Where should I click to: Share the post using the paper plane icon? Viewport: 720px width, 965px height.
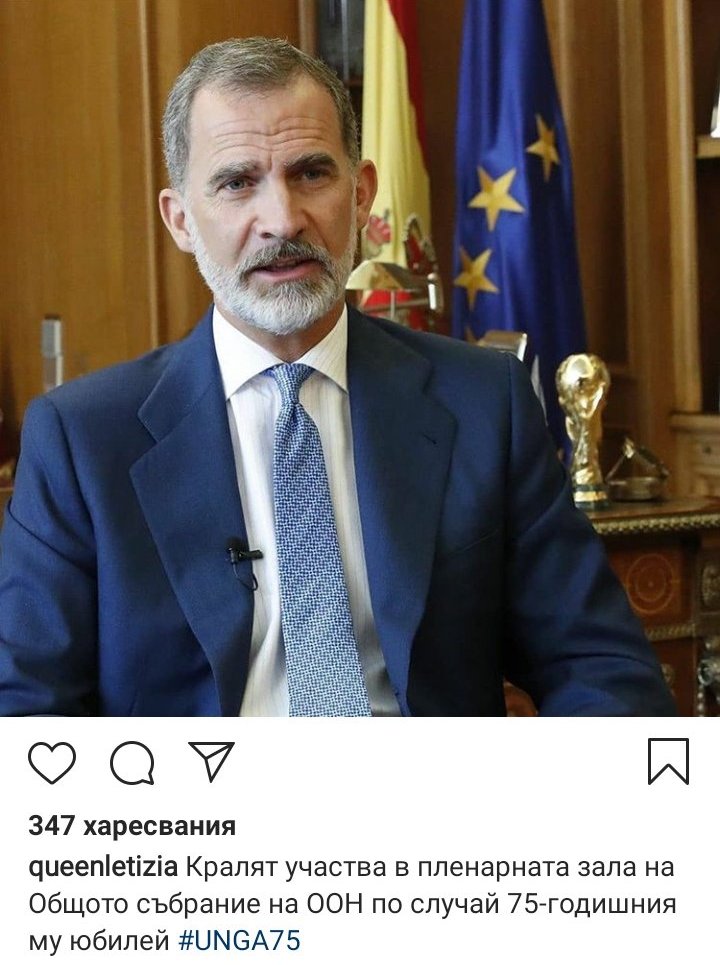(x=211, y=762)
